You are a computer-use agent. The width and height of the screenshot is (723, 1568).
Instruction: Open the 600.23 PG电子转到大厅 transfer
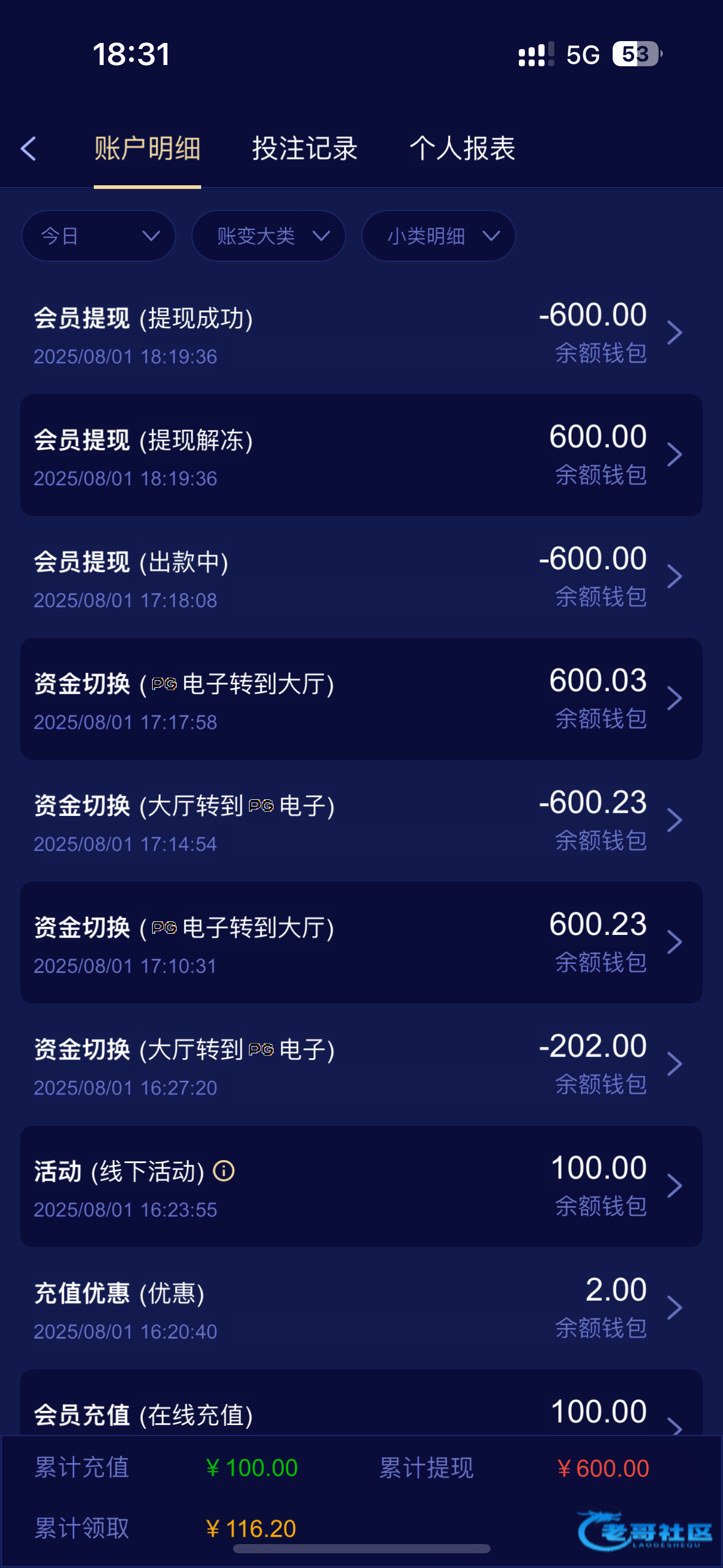[x=361, y=943]
